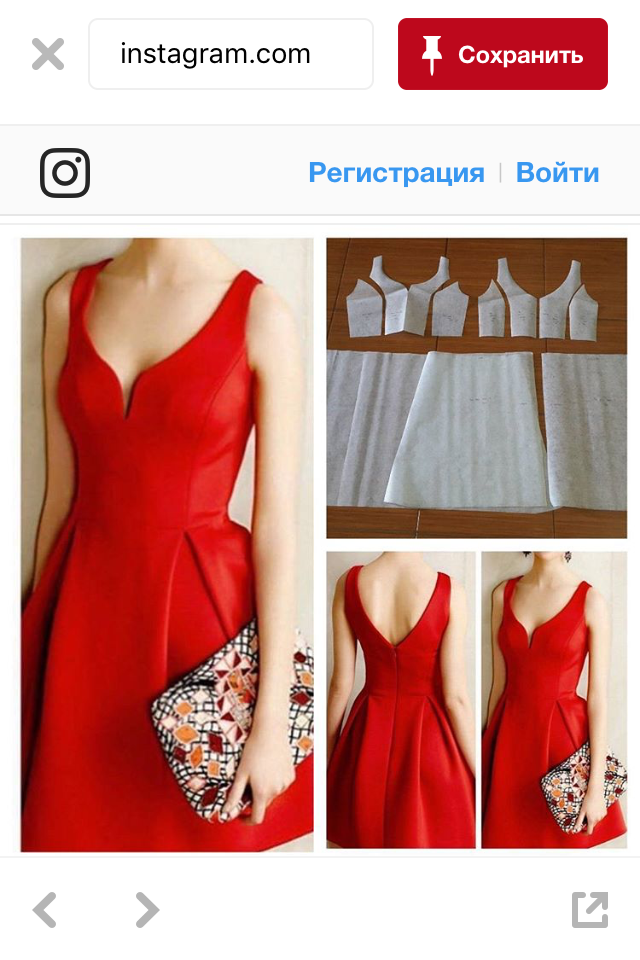Go back to the previous page

(45, 910)
